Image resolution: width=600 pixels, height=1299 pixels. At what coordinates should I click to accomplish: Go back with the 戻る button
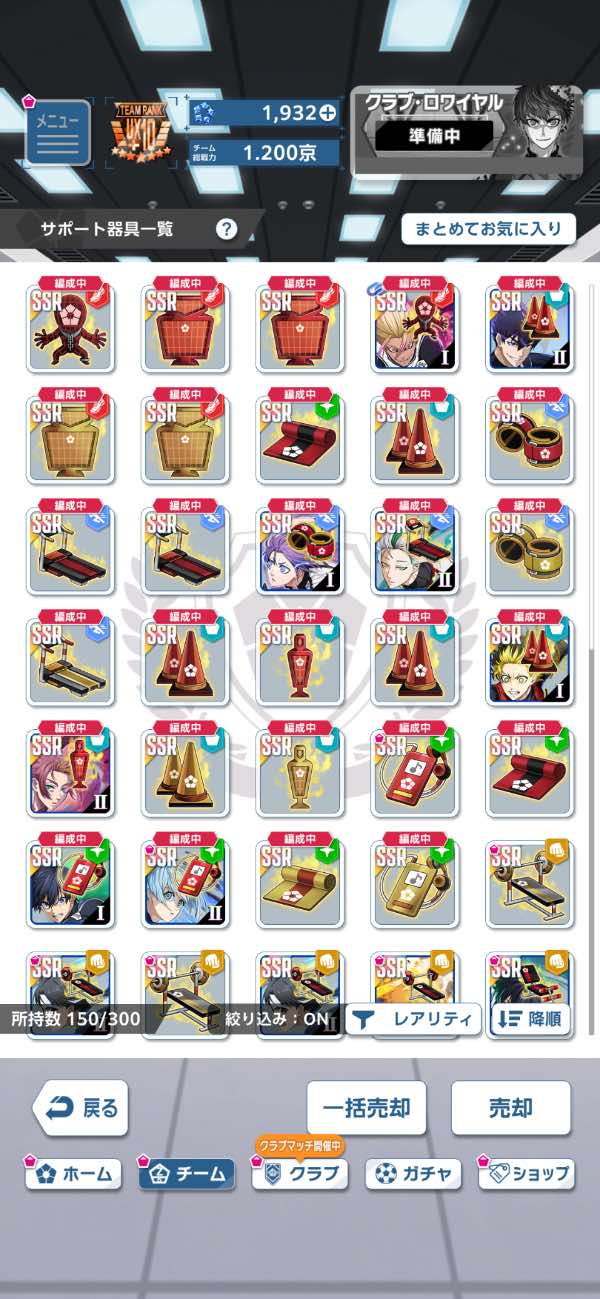[x=82, y=1107]
